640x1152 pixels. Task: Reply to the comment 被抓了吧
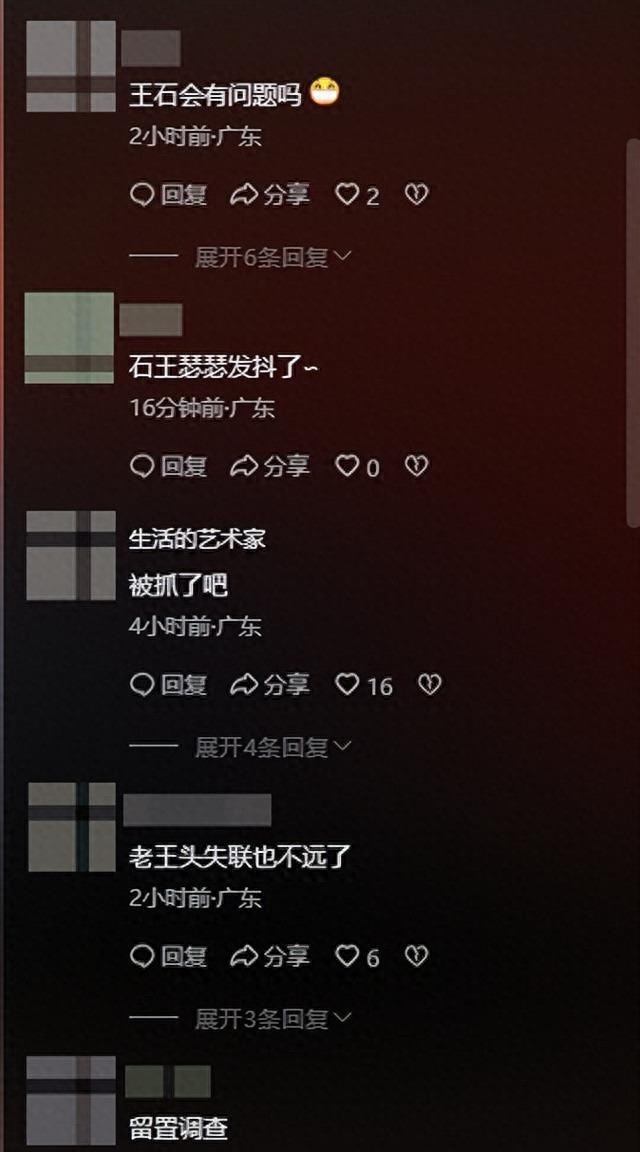point(169,685)
